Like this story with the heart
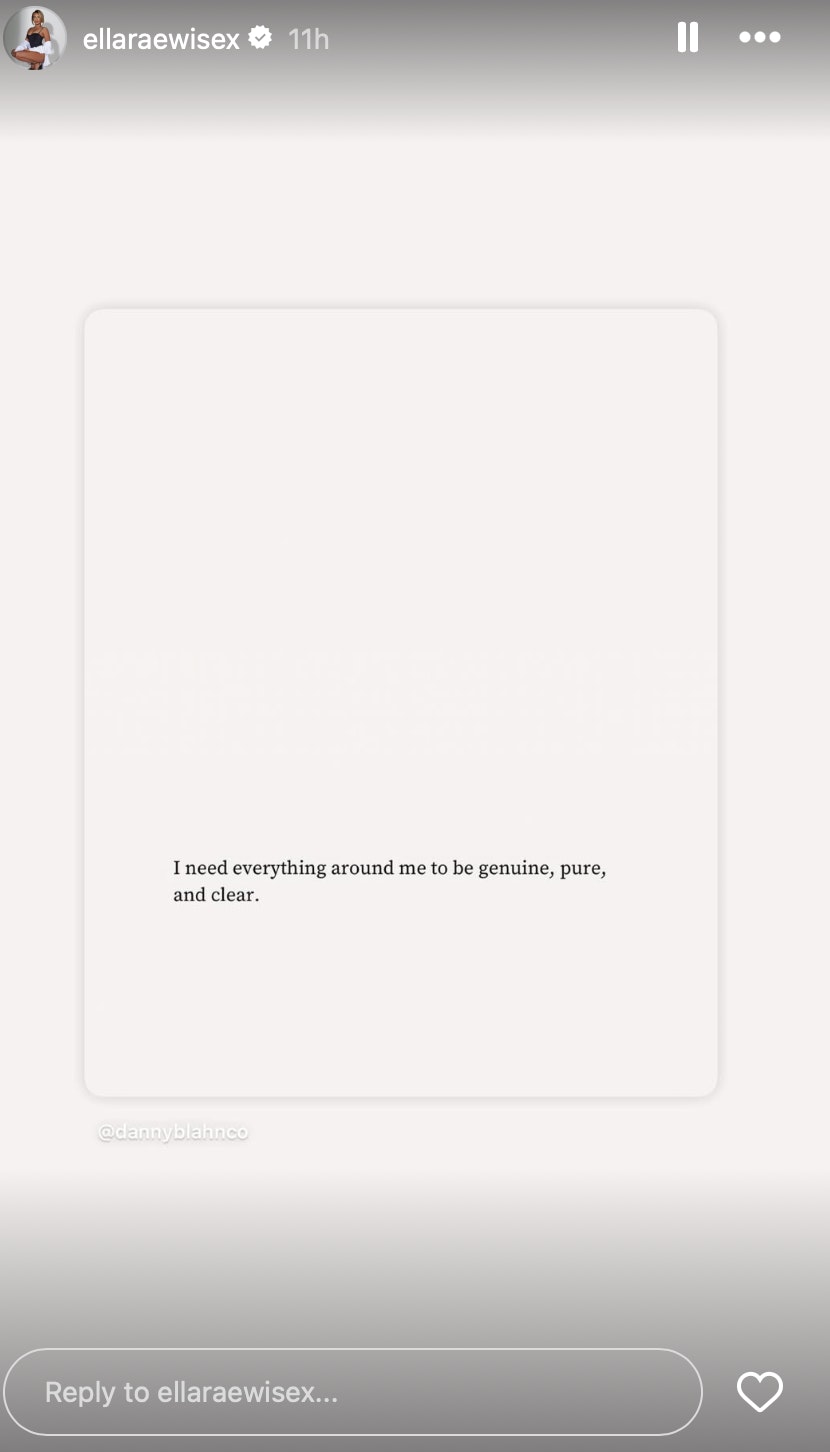830x1452 pixels. [x=759, y=1391]
